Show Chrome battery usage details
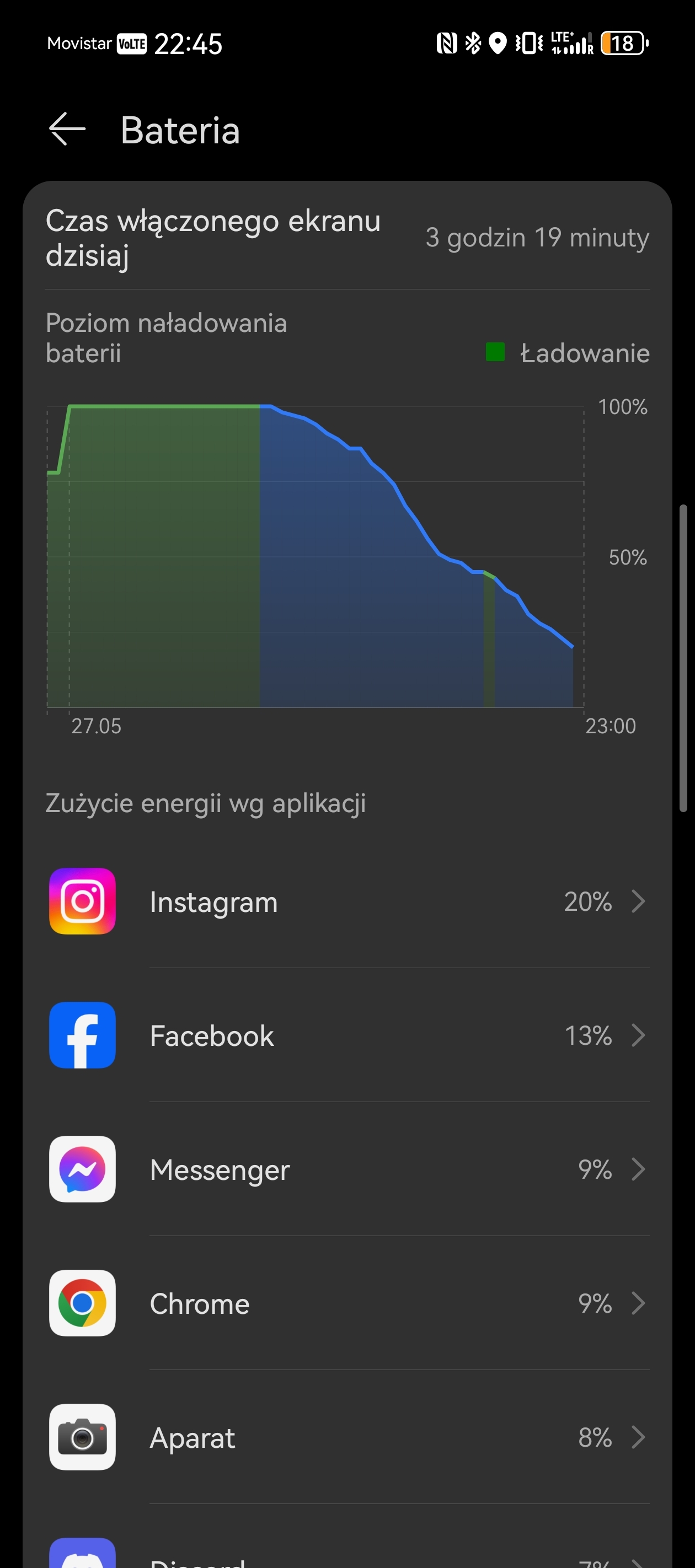Image resolution: width=695 pixels, height=1568 pixels. point(347,1303)
